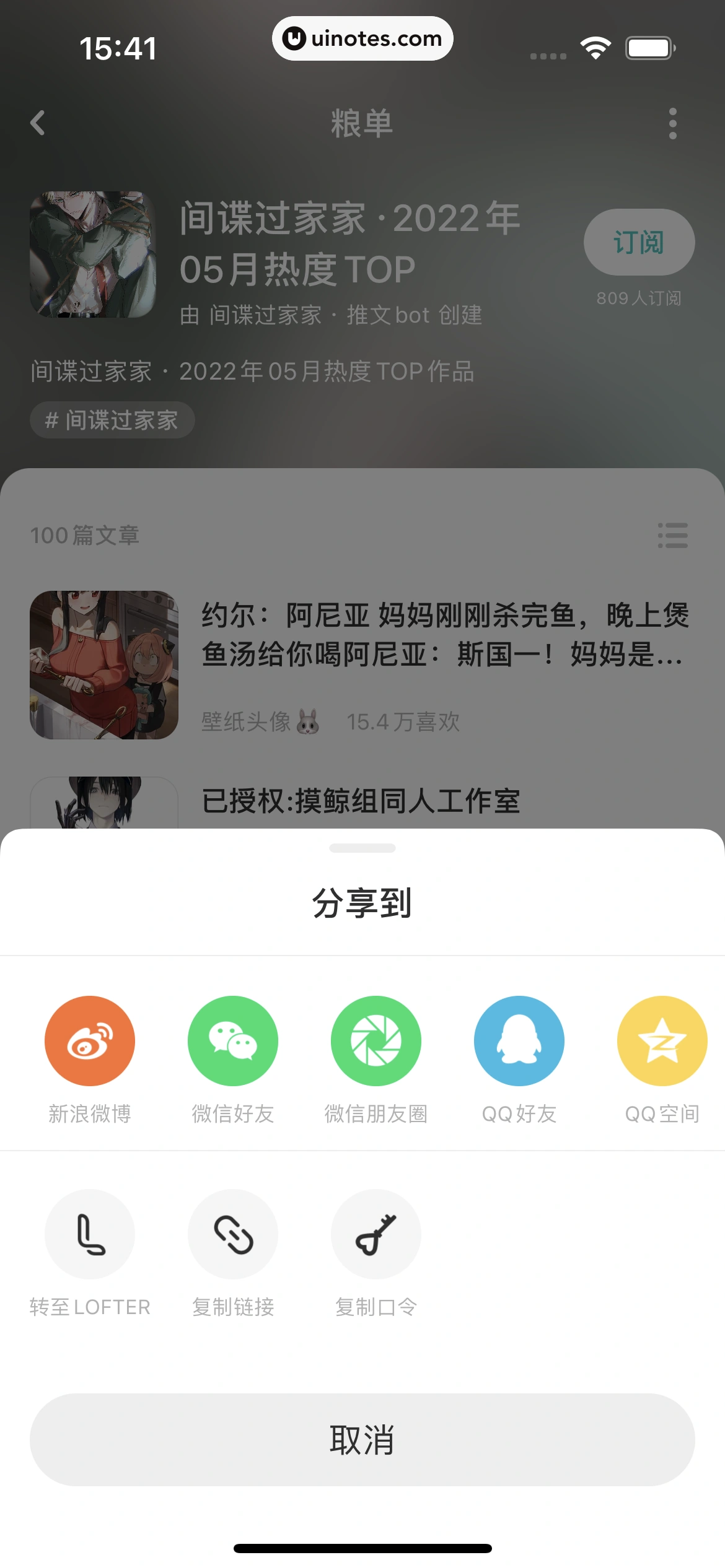Open the more options menu at top right
The image size is (725, 1568).
click(x=674, y=123)
